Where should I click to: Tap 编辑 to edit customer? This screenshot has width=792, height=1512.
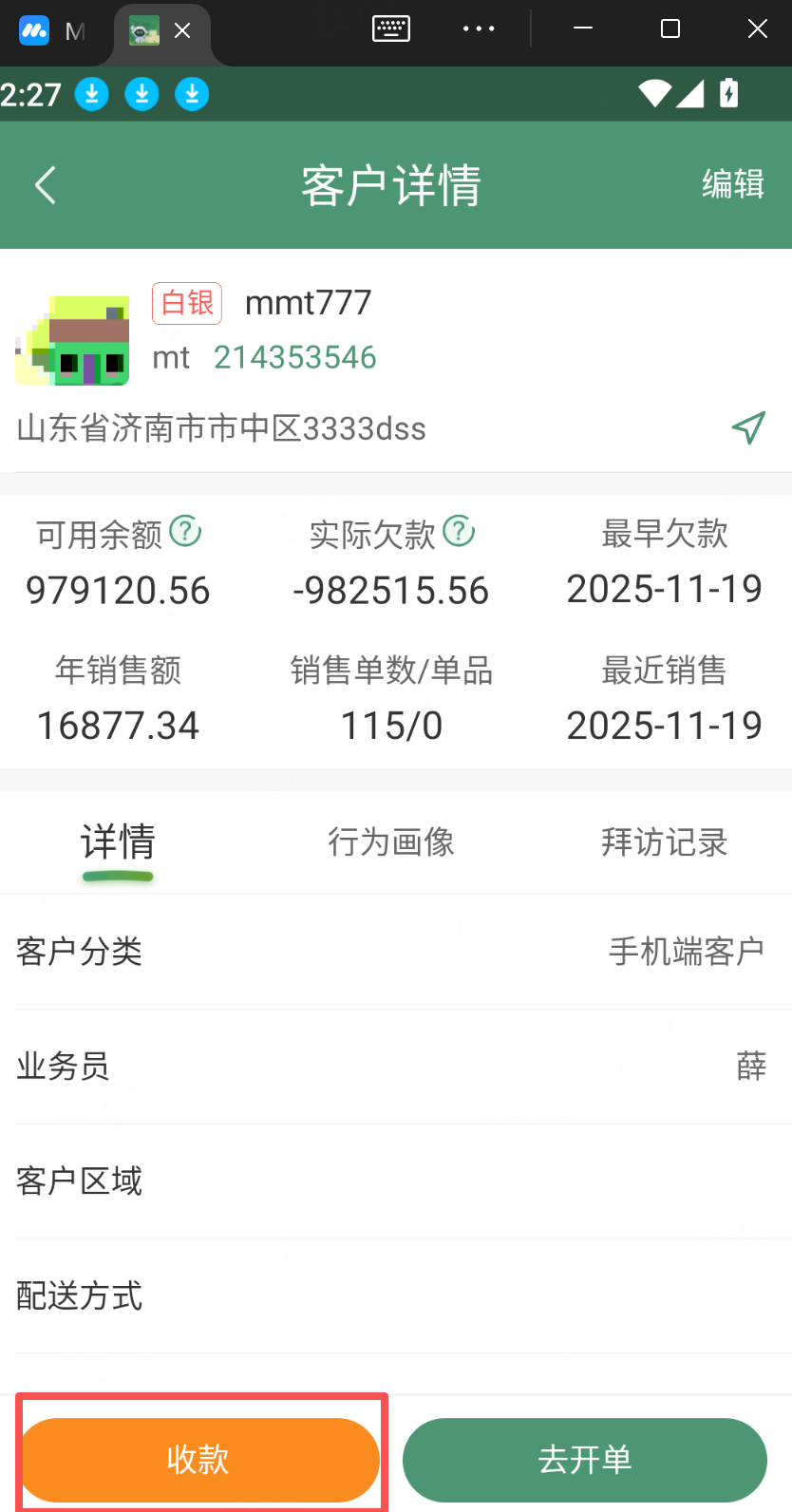732,184
